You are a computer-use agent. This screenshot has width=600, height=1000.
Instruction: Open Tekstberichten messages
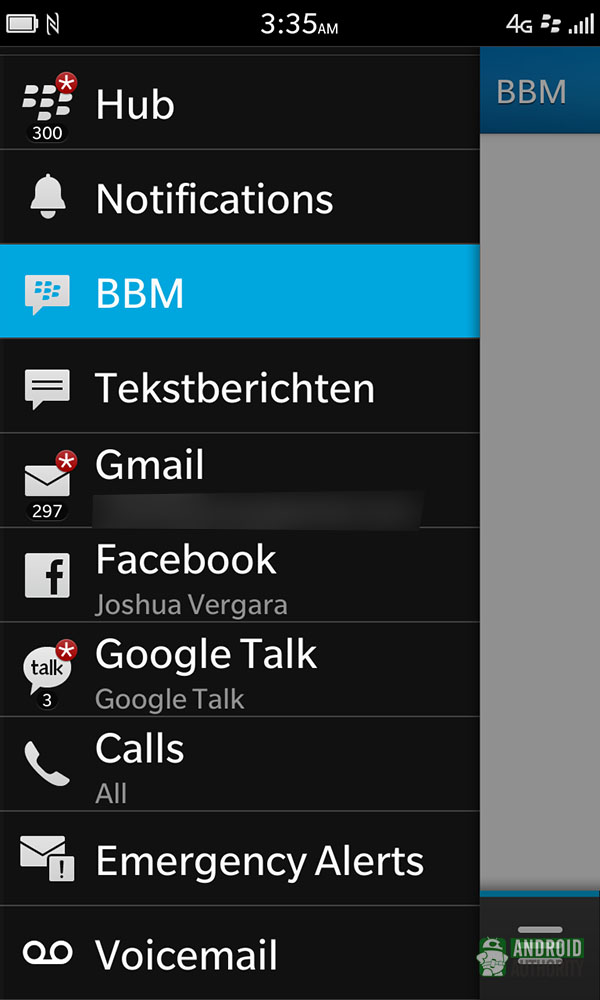tap(240, 388)
